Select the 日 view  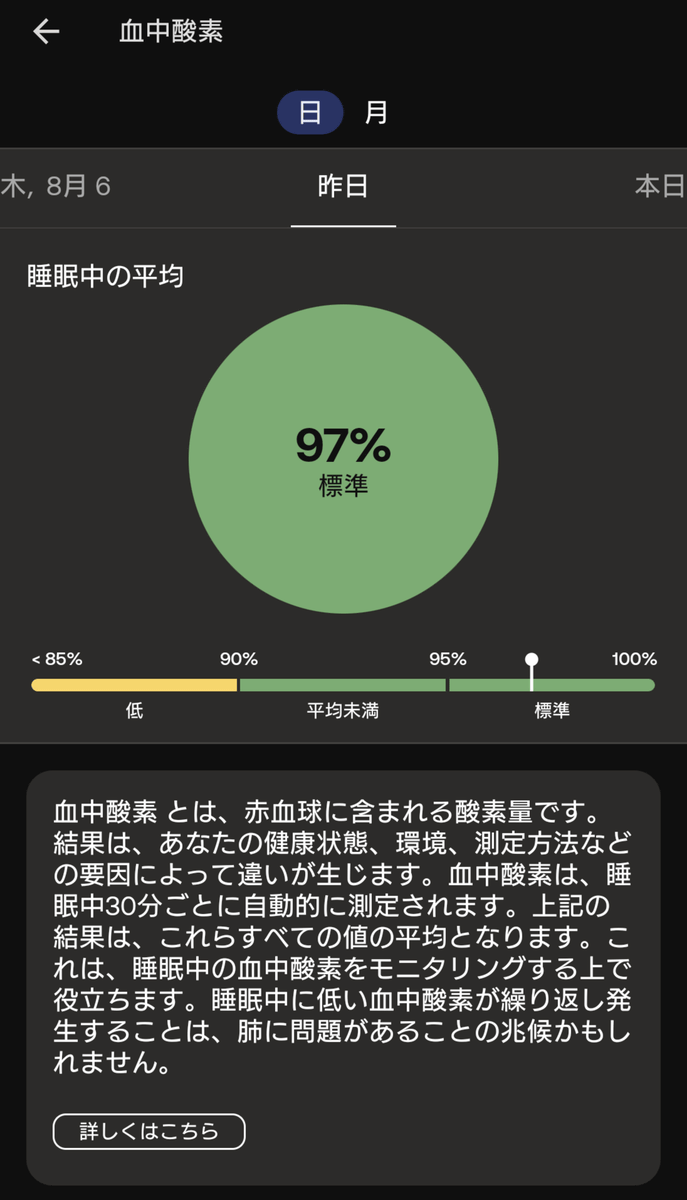pos(310,113)
